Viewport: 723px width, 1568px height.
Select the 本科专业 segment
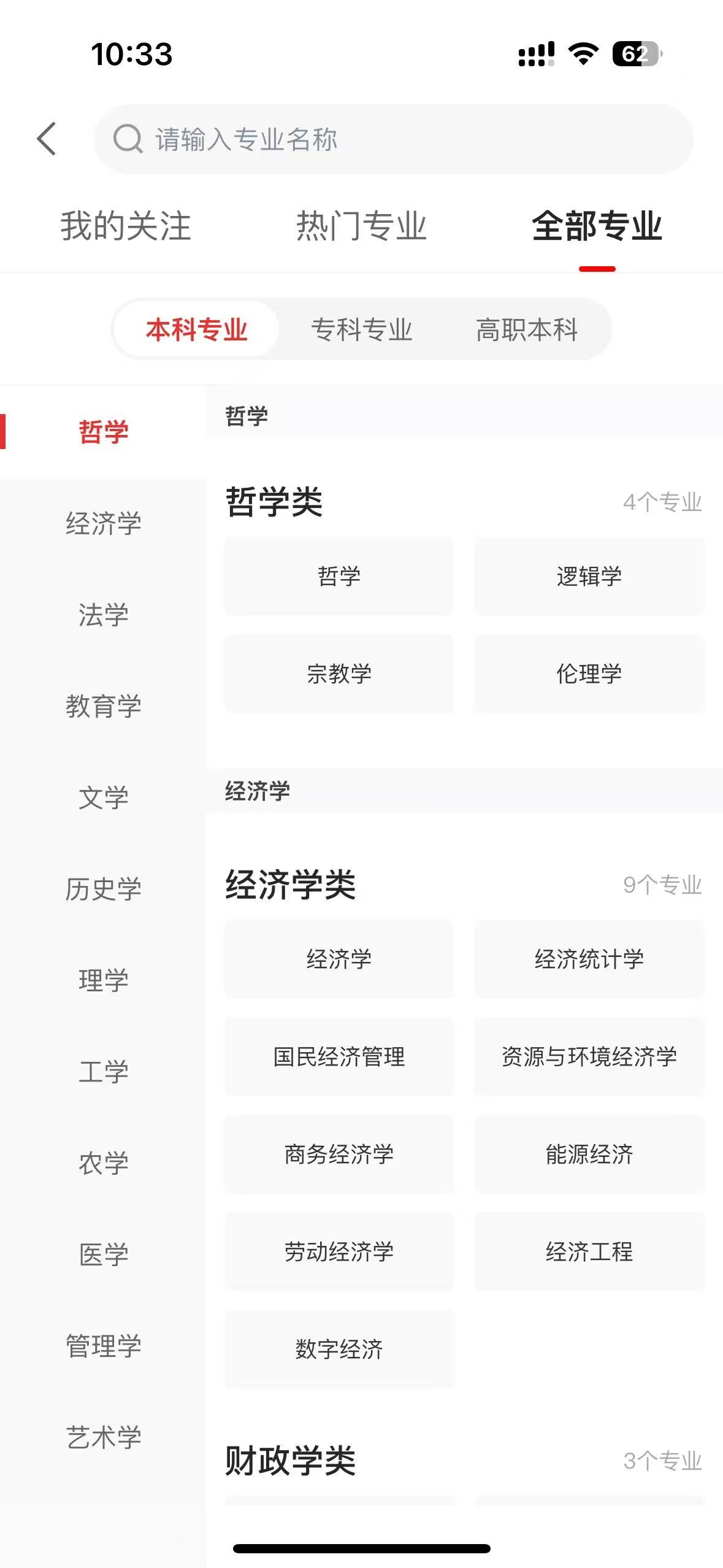(197, 329)
